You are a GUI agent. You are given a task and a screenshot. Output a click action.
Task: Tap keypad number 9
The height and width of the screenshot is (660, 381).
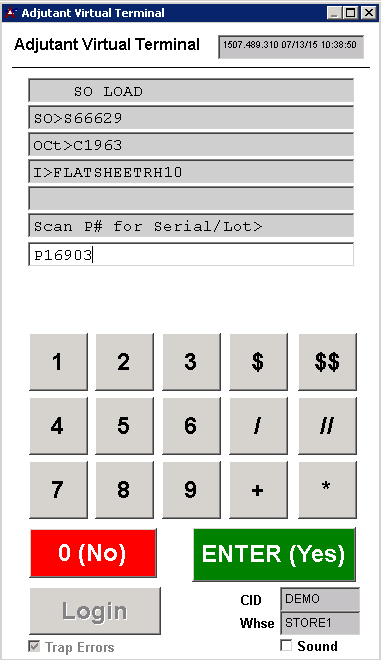click(191, 490)
